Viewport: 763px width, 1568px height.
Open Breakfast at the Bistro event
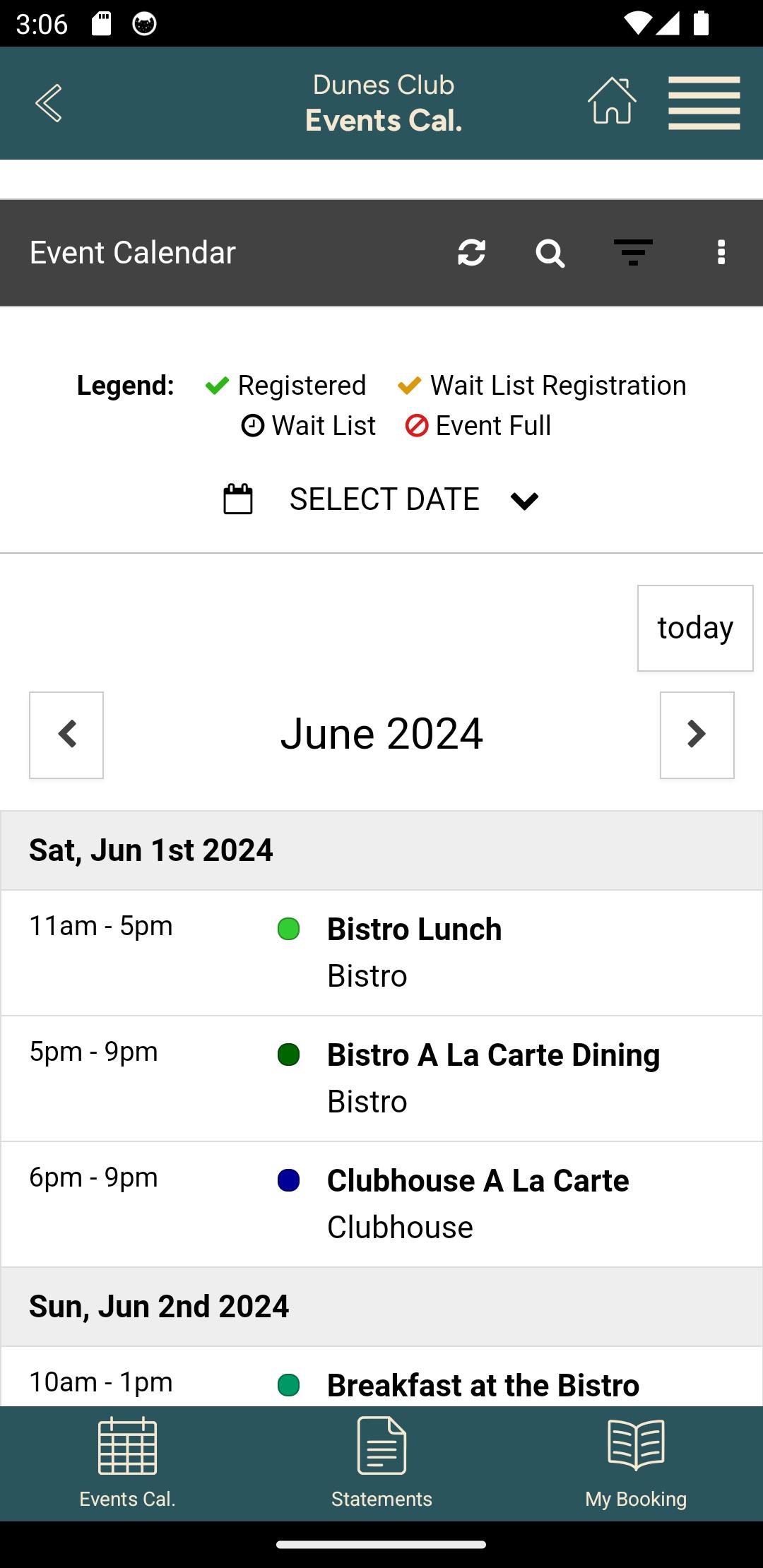click(x=381, y=1377)
